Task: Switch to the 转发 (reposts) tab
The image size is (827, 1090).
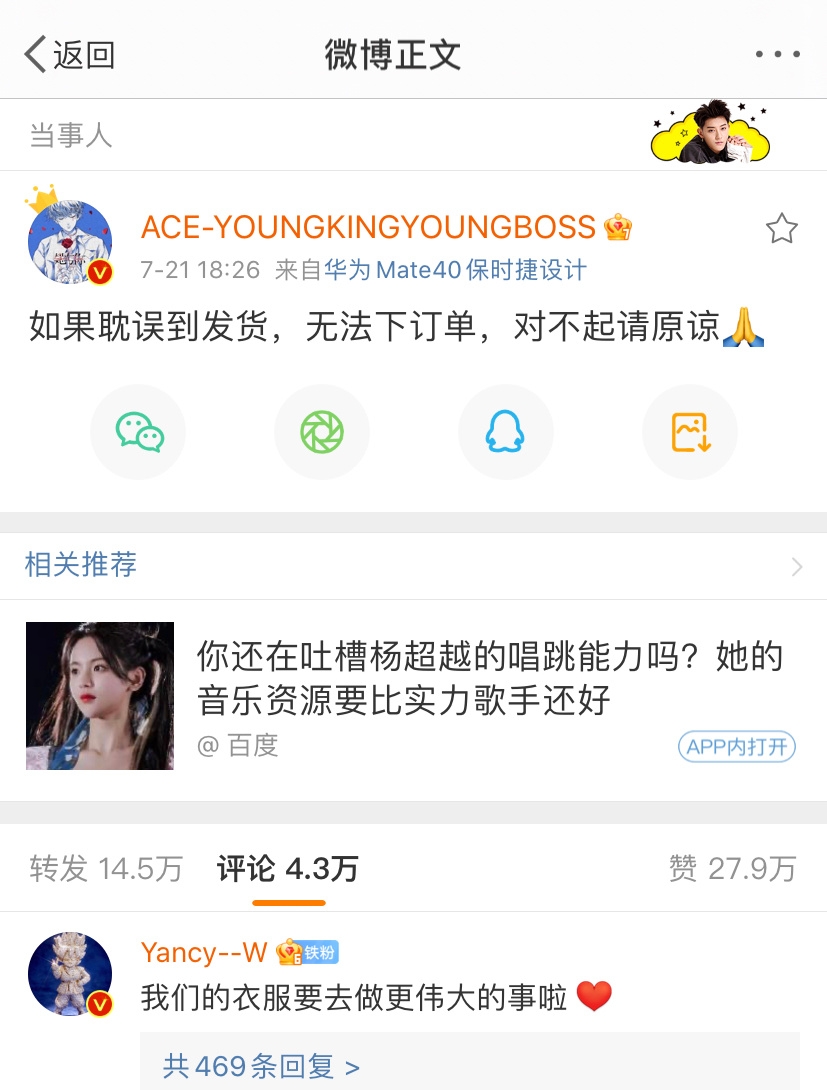Action: point(106,868)
